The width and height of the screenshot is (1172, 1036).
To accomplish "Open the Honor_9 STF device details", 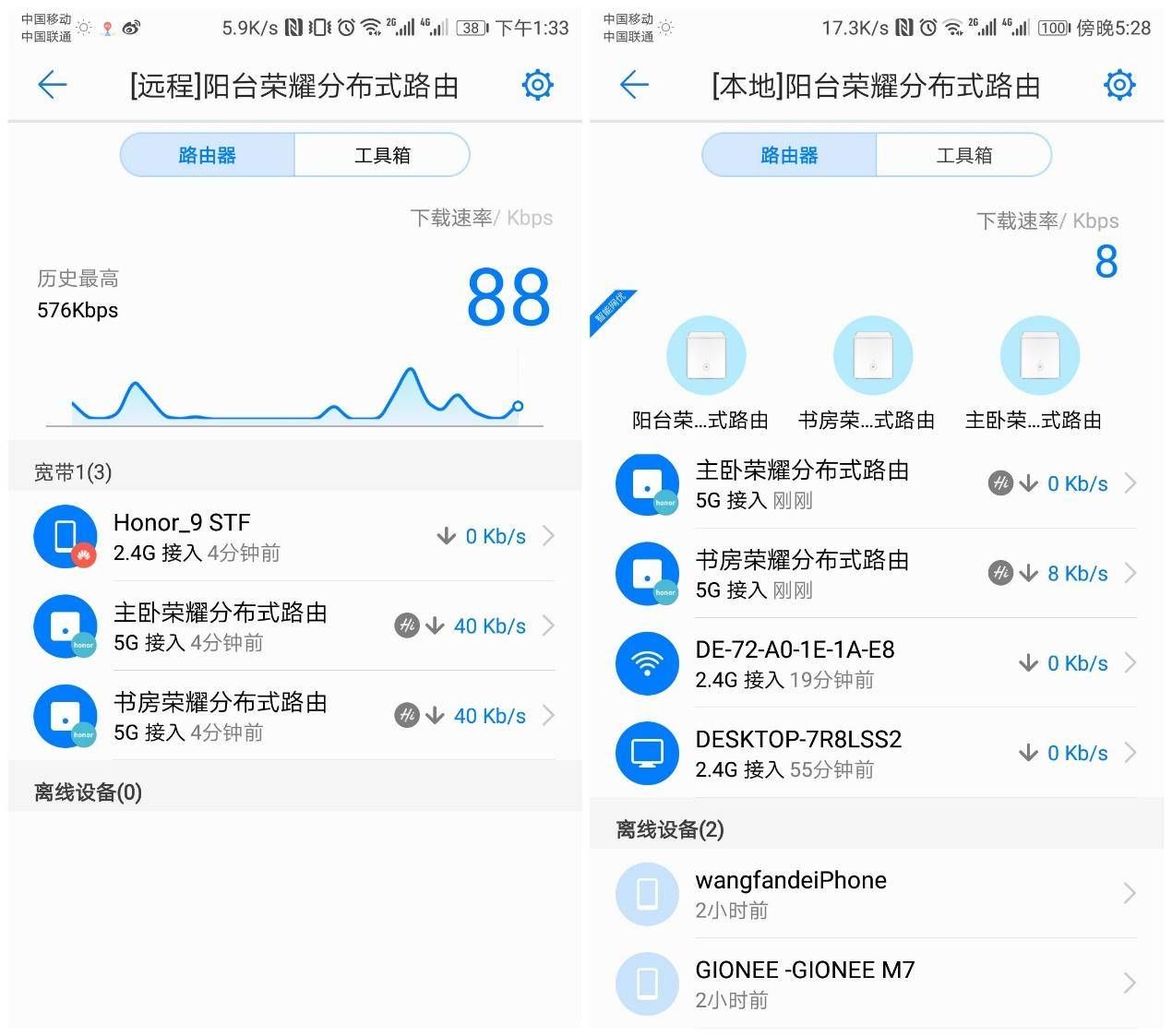I will tap(295, 536).
